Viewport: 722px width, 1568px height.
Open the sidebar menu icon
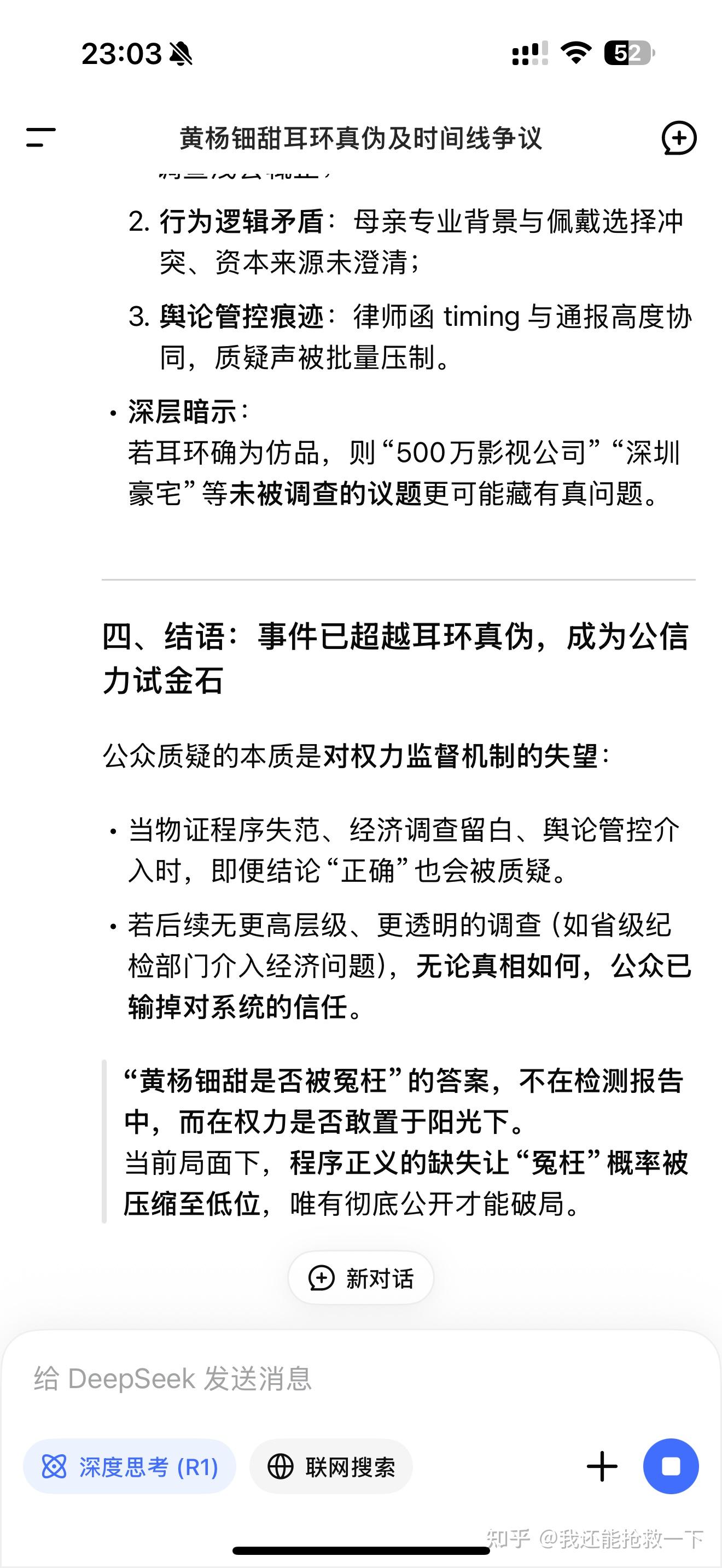coord(41,138)
